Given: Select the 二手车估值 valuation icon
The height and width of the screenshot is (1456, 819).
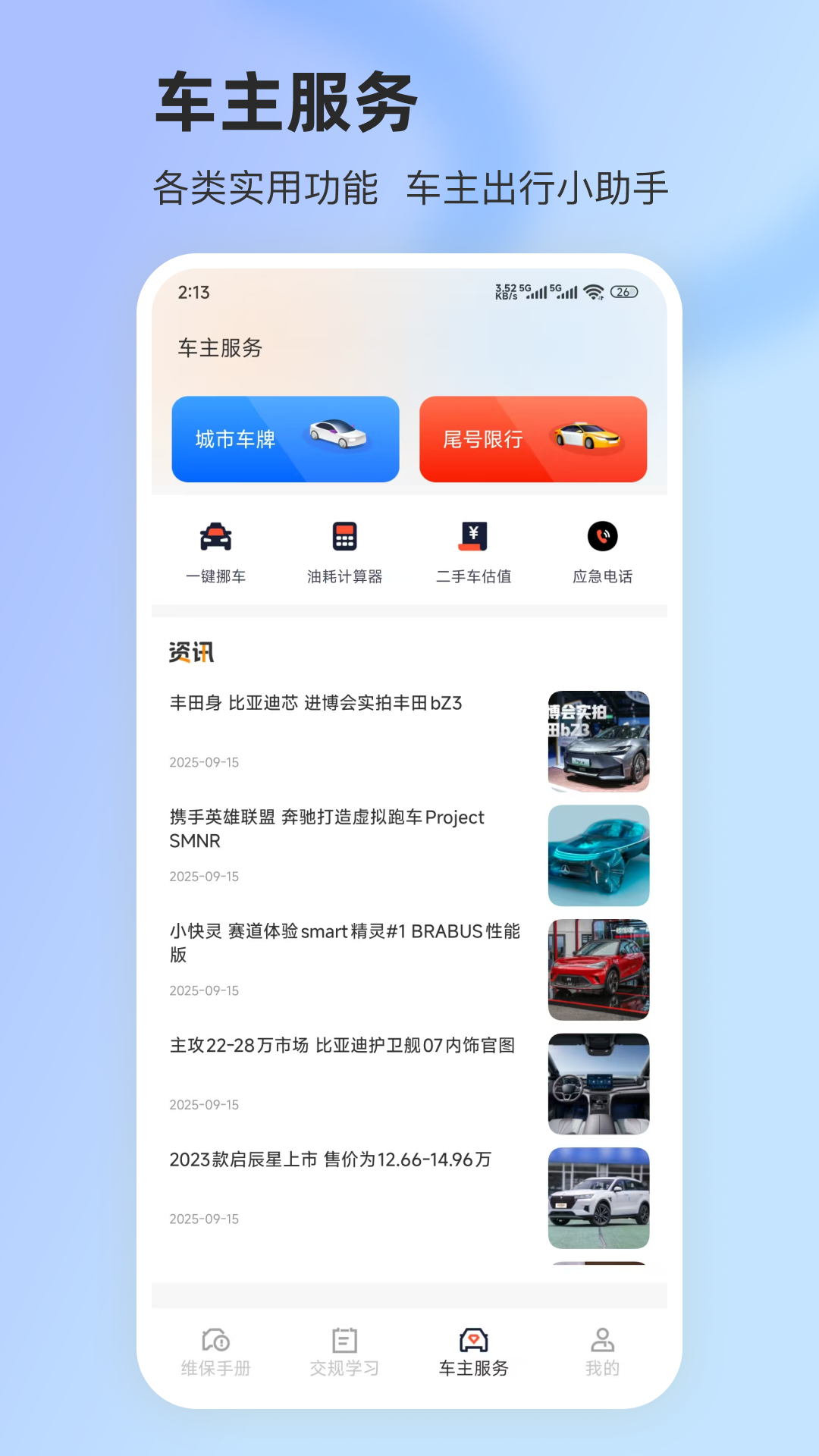Looking at the screenshot, I should click(x=472, y=536).
